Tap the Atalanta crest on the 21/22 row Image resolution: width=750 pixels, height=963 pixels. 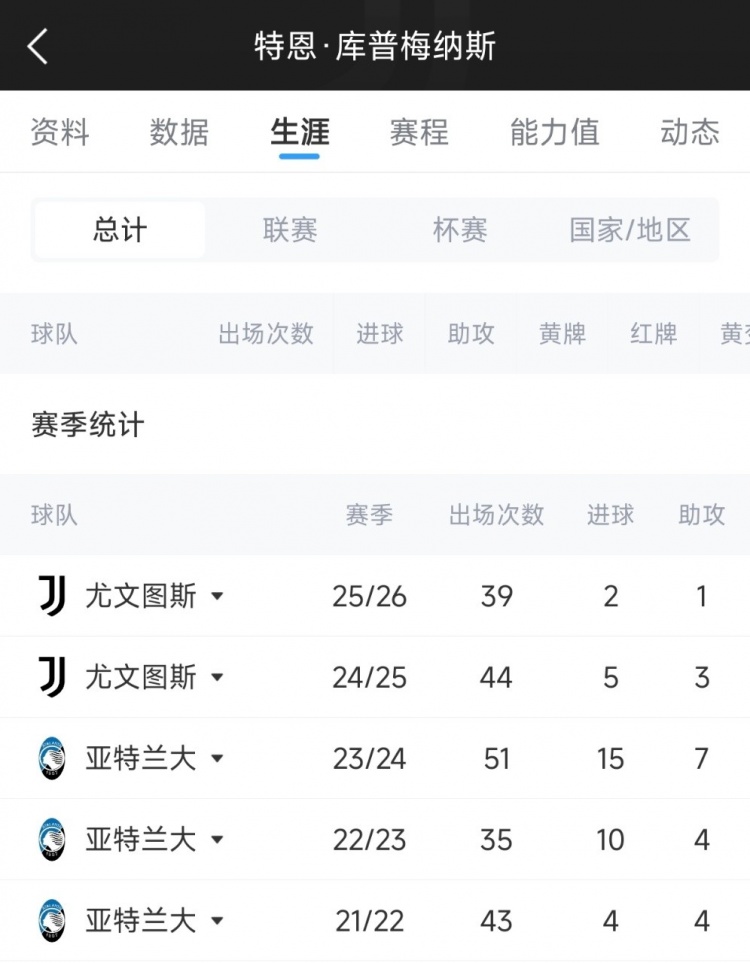50,920
